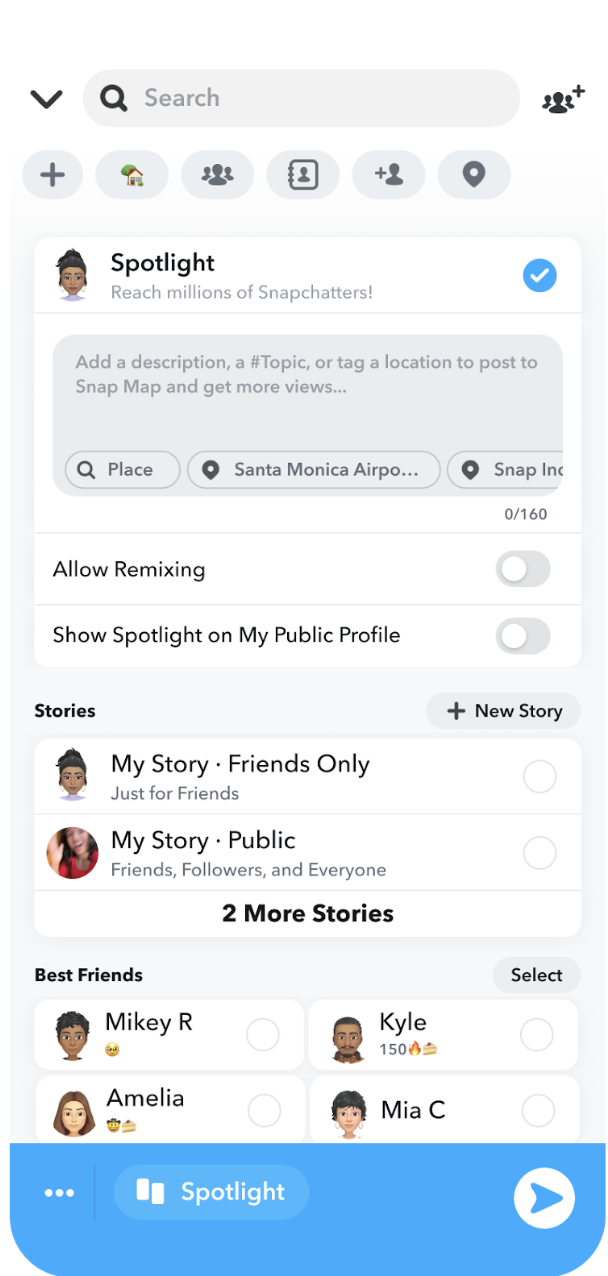Select My Story · Friends Only
Image resolution: width=608 pixels, height=1276 pixels.
point(540,776)
